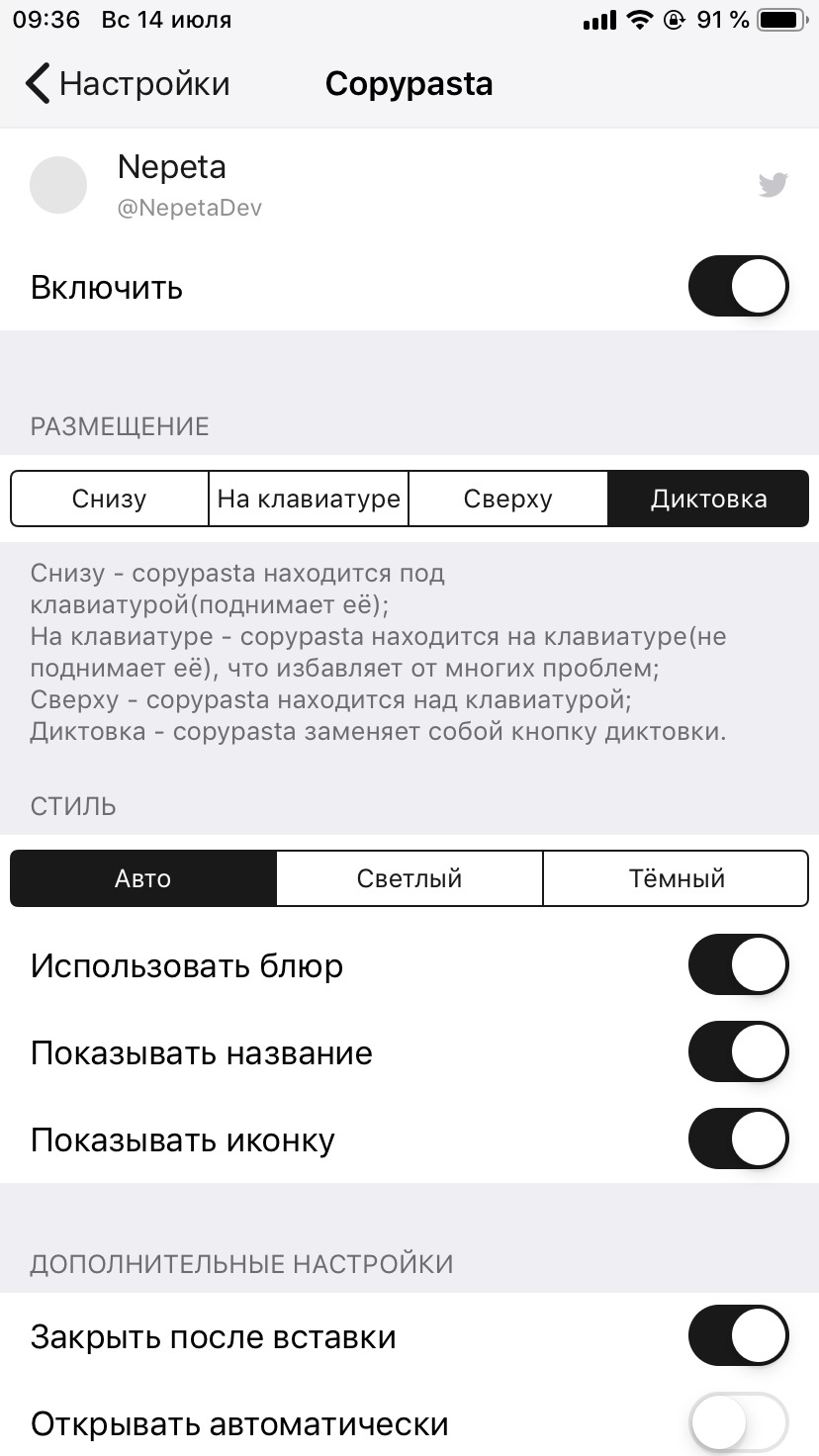Enable Открывать автоматически
The image size is (819, 1456).
pos(738,1423)
